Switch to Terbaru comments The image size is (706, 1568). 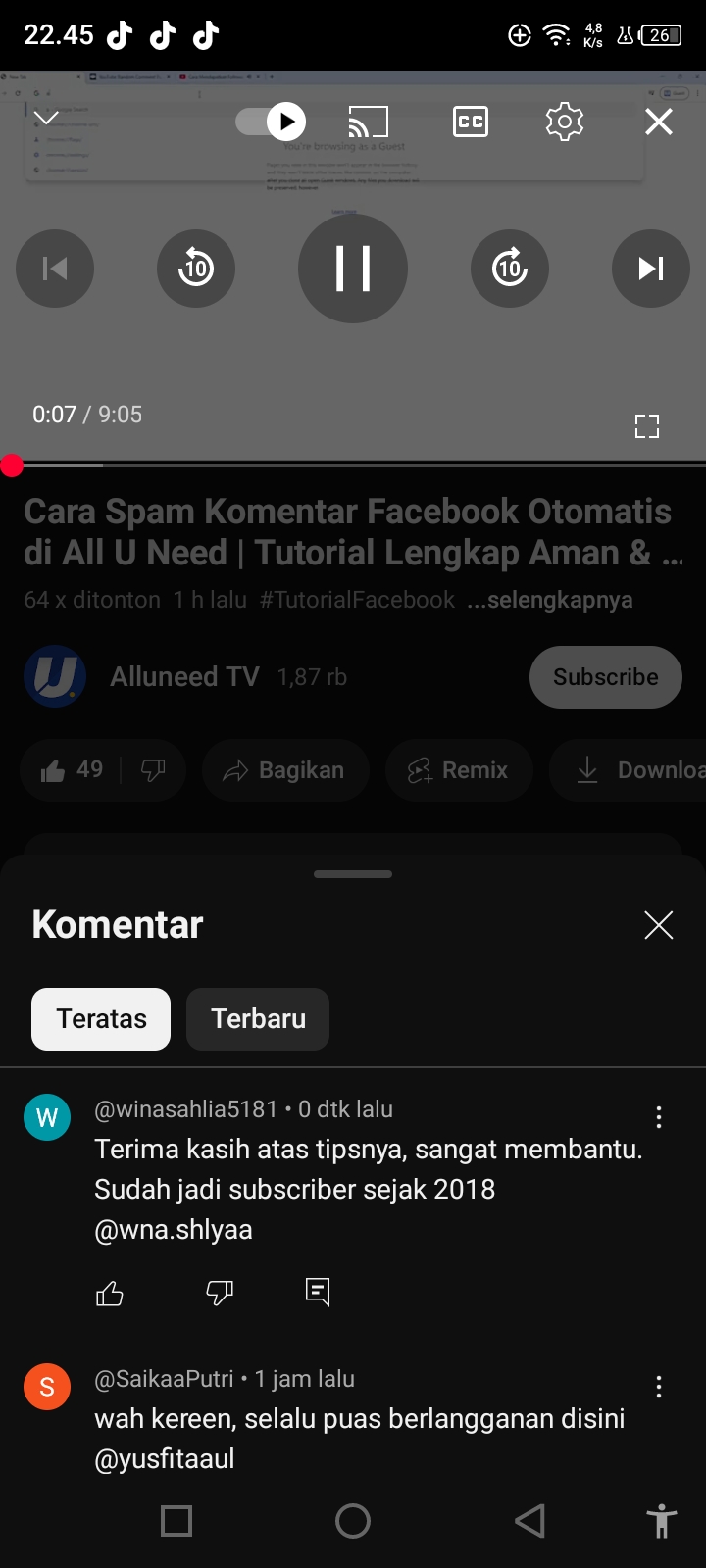click(x=258, y=1019)
